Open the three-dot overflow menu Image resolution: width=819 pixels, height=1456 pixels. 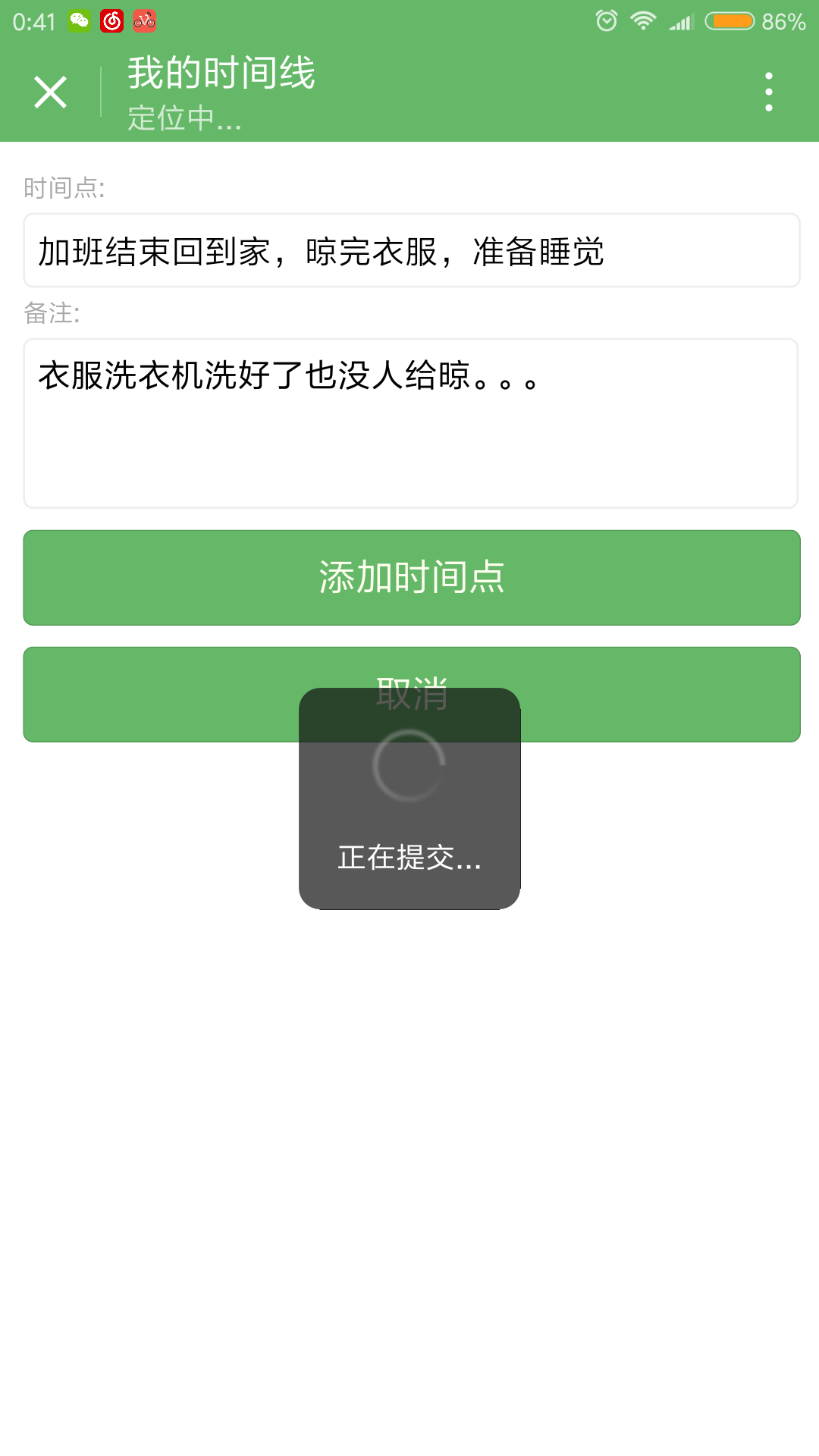point(769,93)
